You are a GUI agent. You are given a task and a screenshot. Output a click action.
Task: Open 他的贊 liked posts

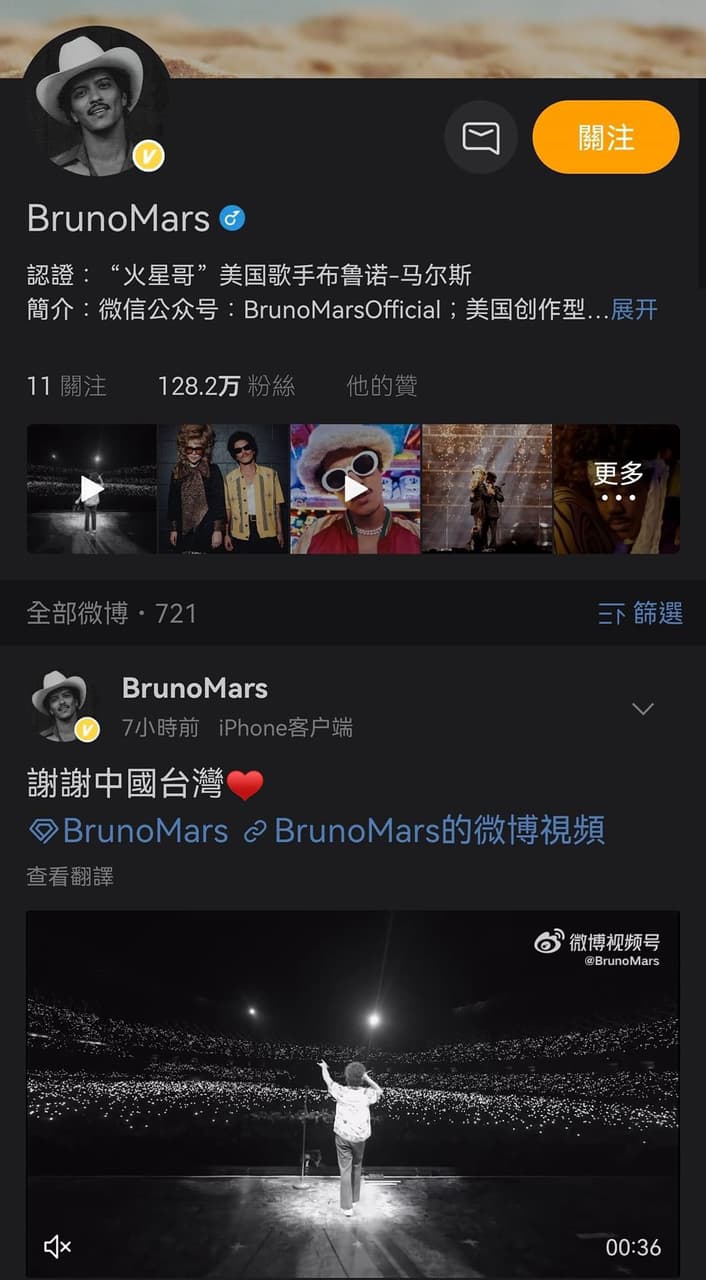pos(381,386)
